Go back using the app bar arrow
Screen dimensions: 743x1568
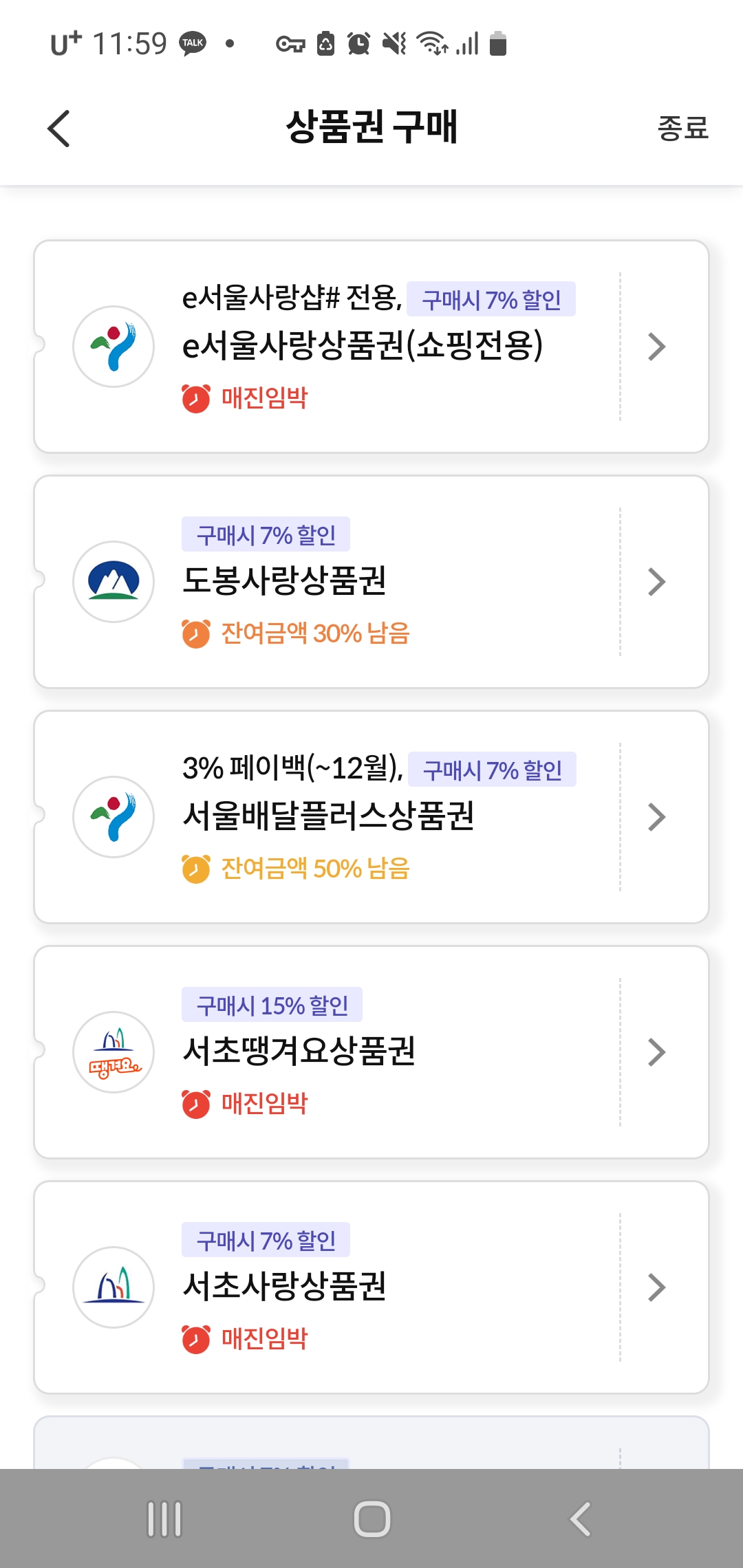[59, 129]
